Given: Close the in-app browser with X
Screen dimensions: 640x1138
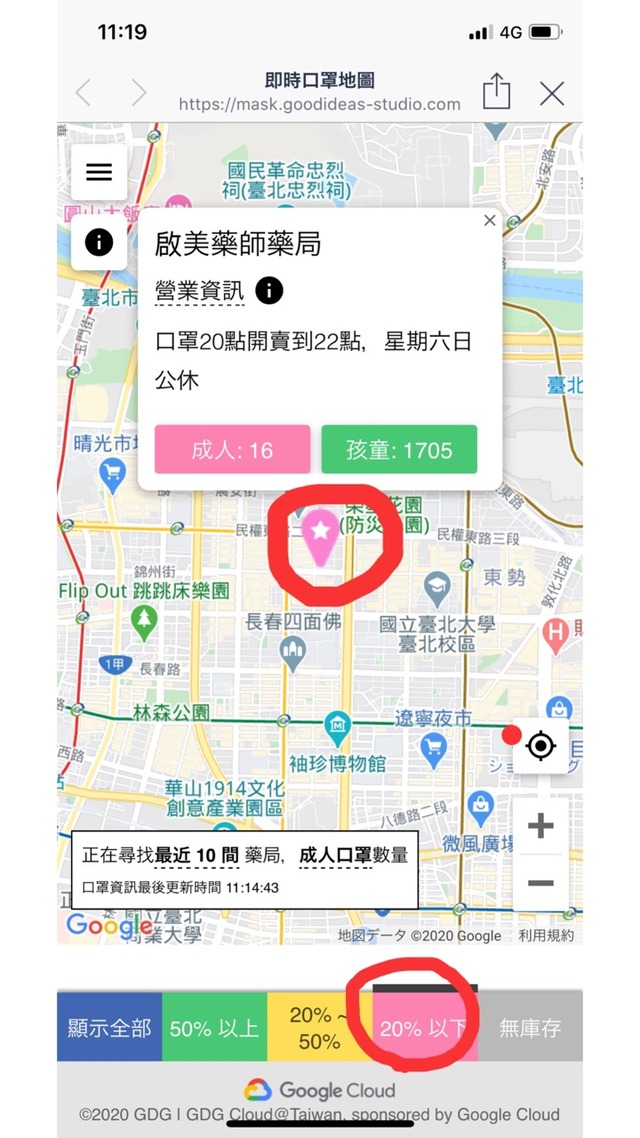Looking at the screenshot, I should coord(552,94).
